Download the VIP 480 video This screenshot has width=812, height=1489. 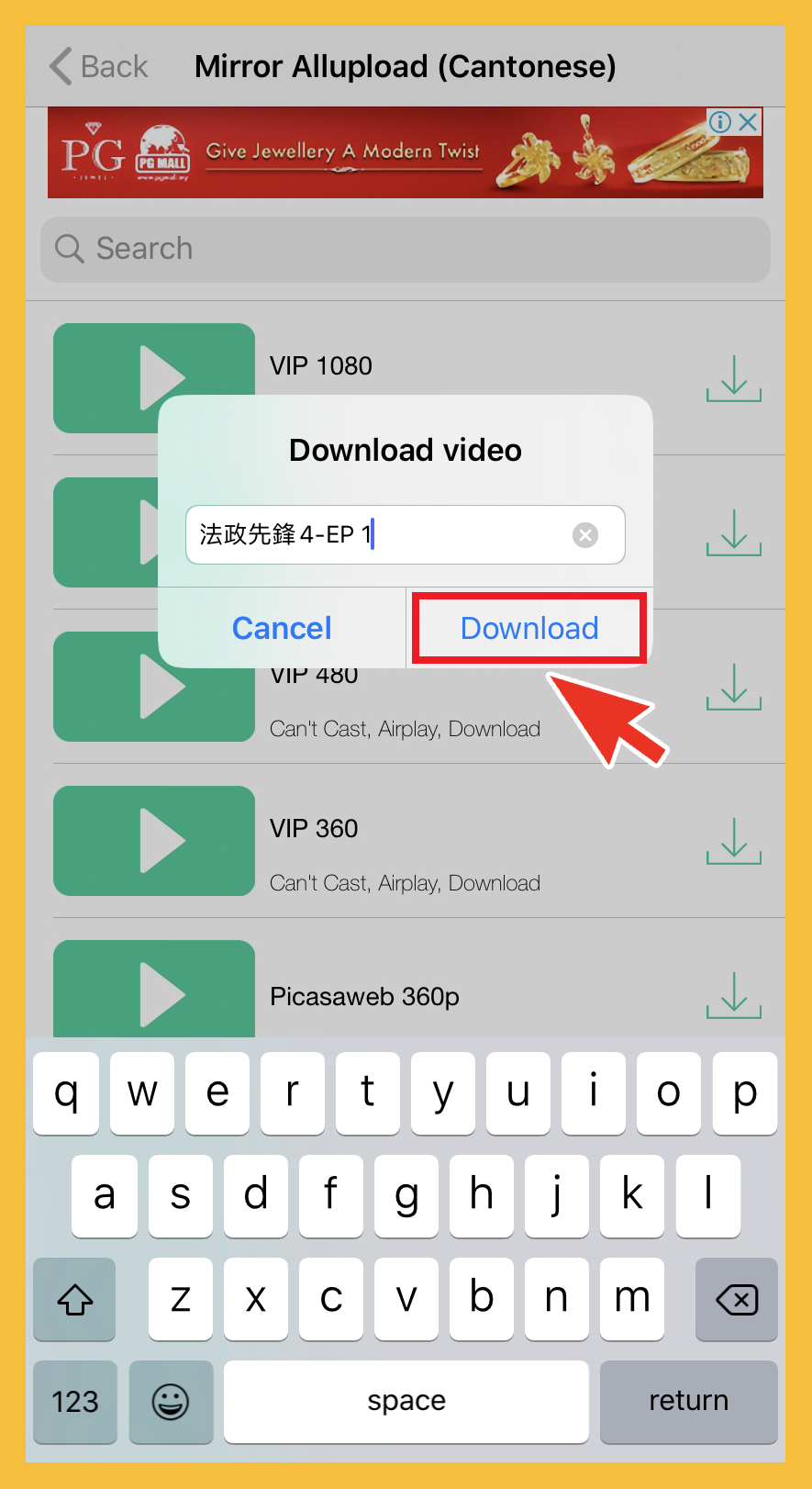tap(733, 687)
